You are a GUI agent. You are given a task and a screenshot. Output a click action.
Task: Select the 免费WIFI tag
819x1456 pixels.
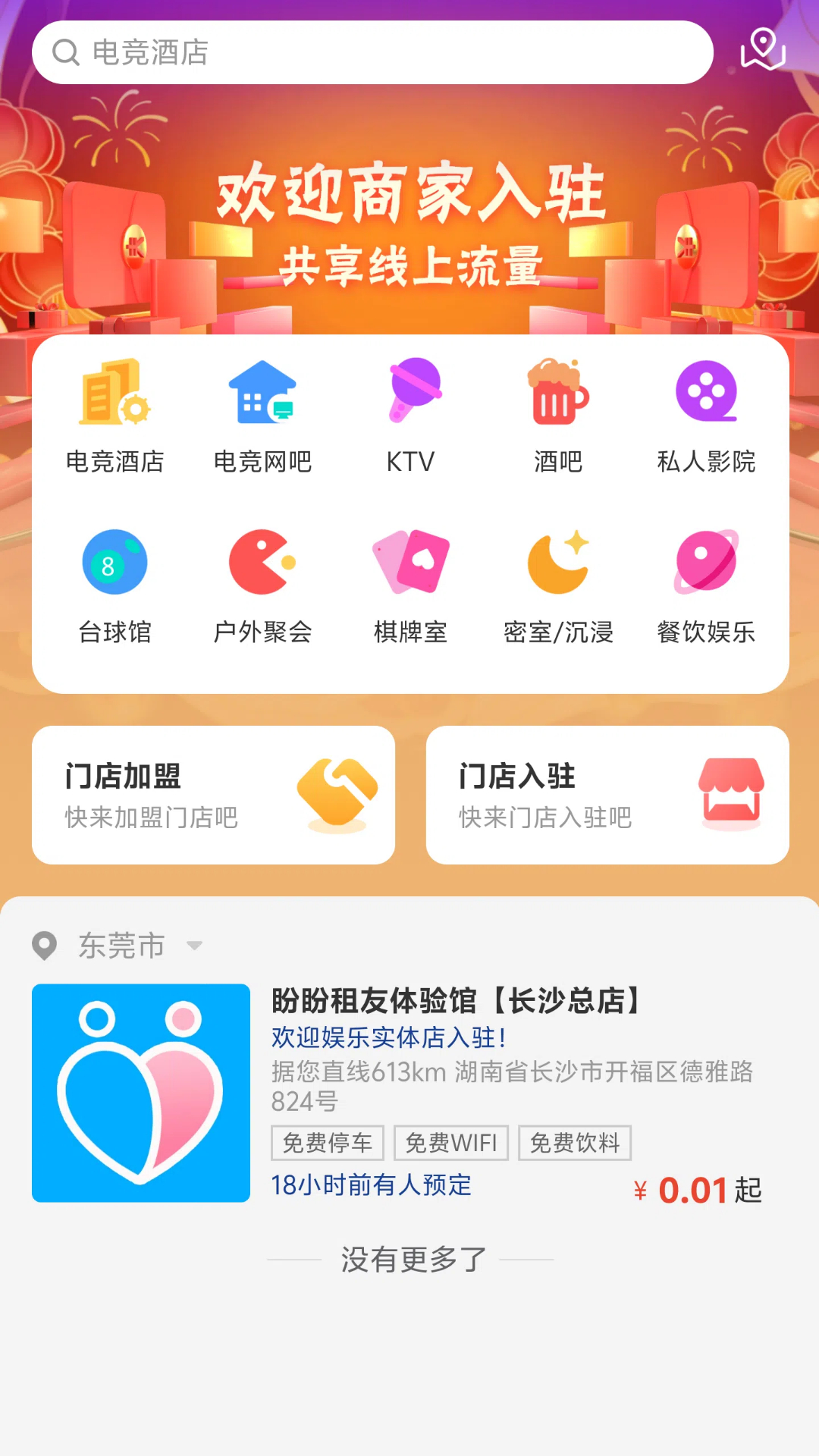point(450,1142)
